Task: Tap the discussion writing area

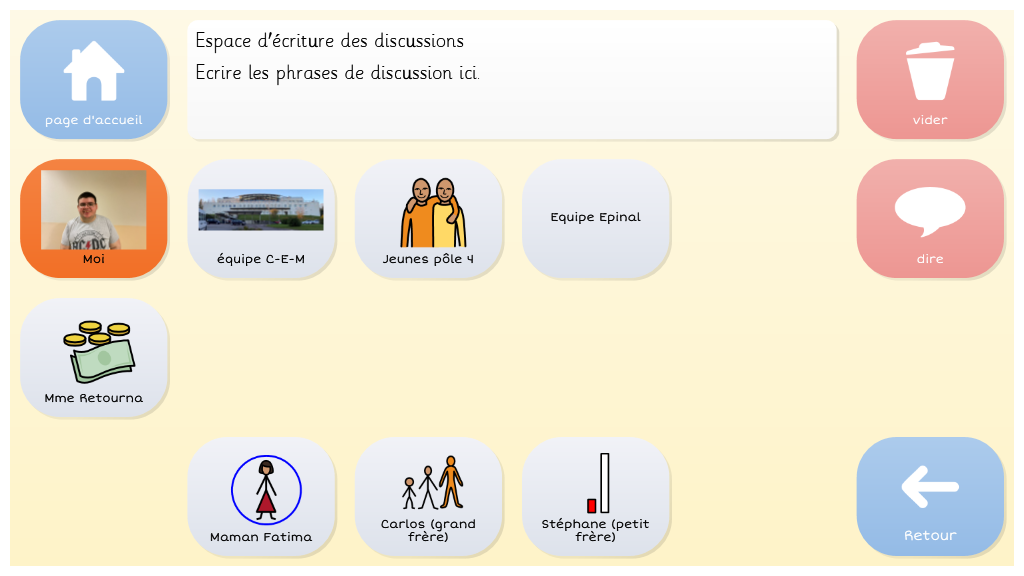Action: click(x=511, y=80)
